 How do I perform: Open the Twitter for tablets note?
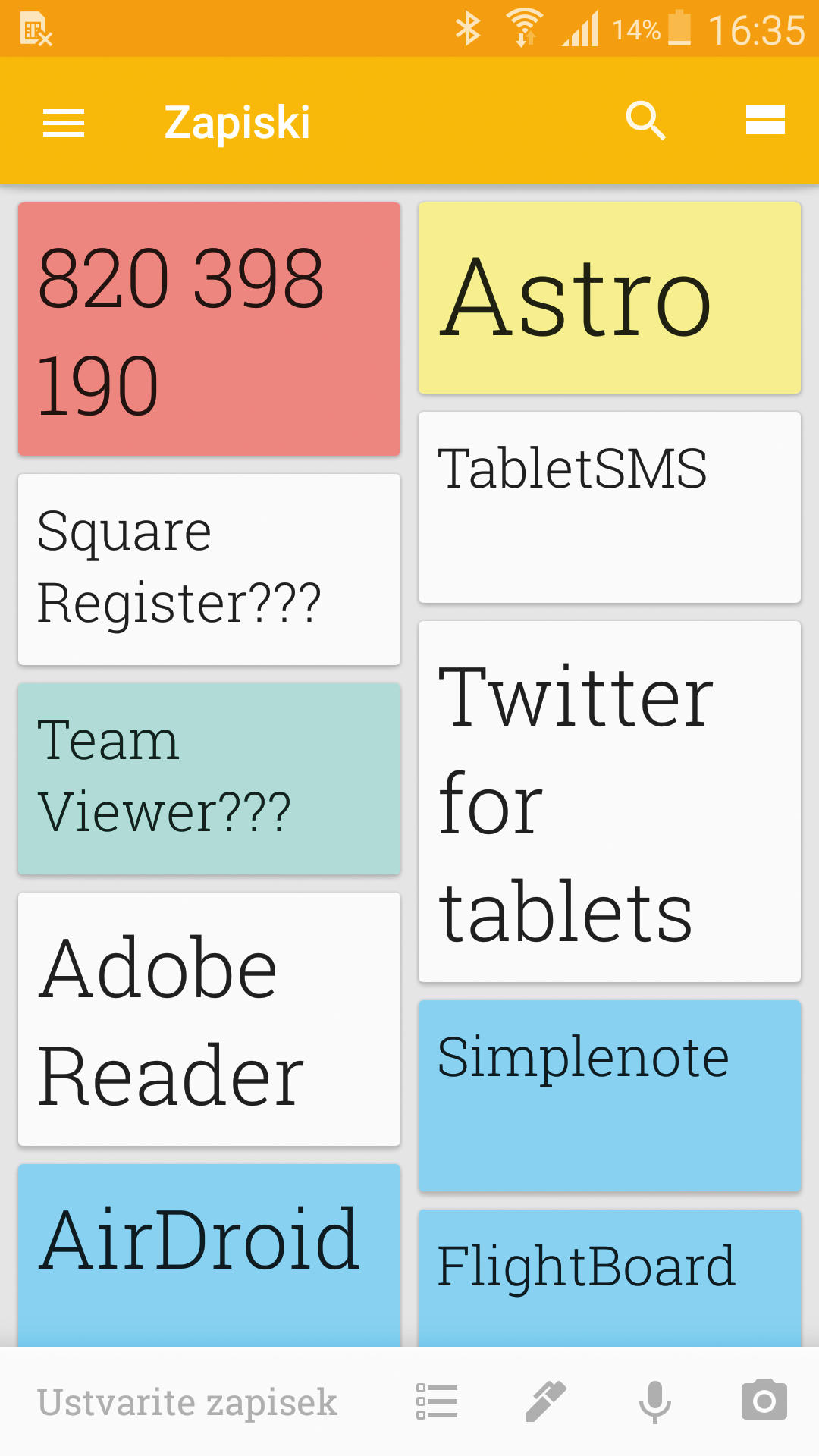tap(610, 802)
